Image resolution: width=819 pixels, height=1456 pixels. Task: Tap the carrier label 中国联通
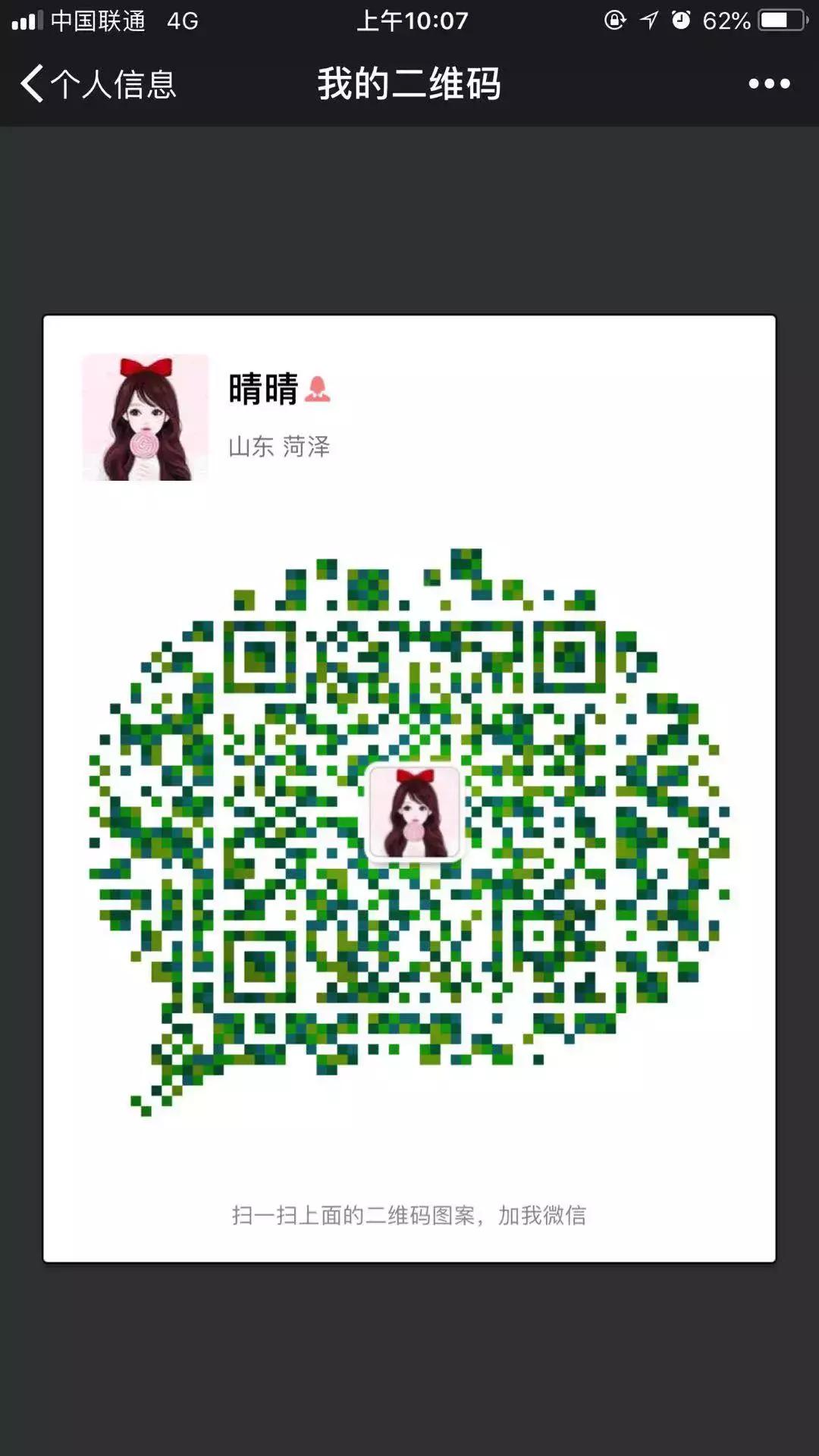[x=99, y=21]
